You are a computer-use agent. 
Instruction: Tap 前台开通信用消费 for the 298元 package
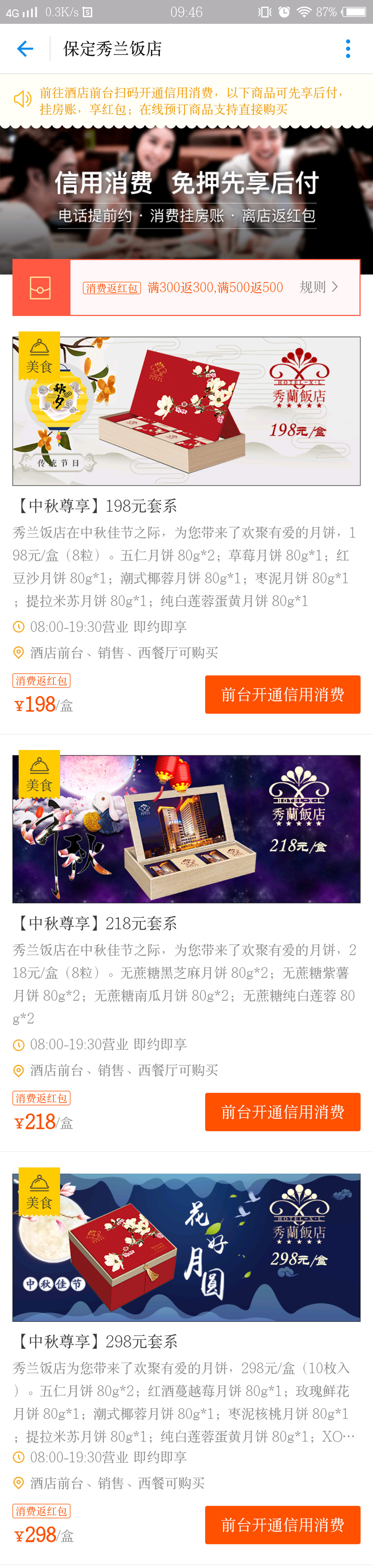[x=282, y=1525]
